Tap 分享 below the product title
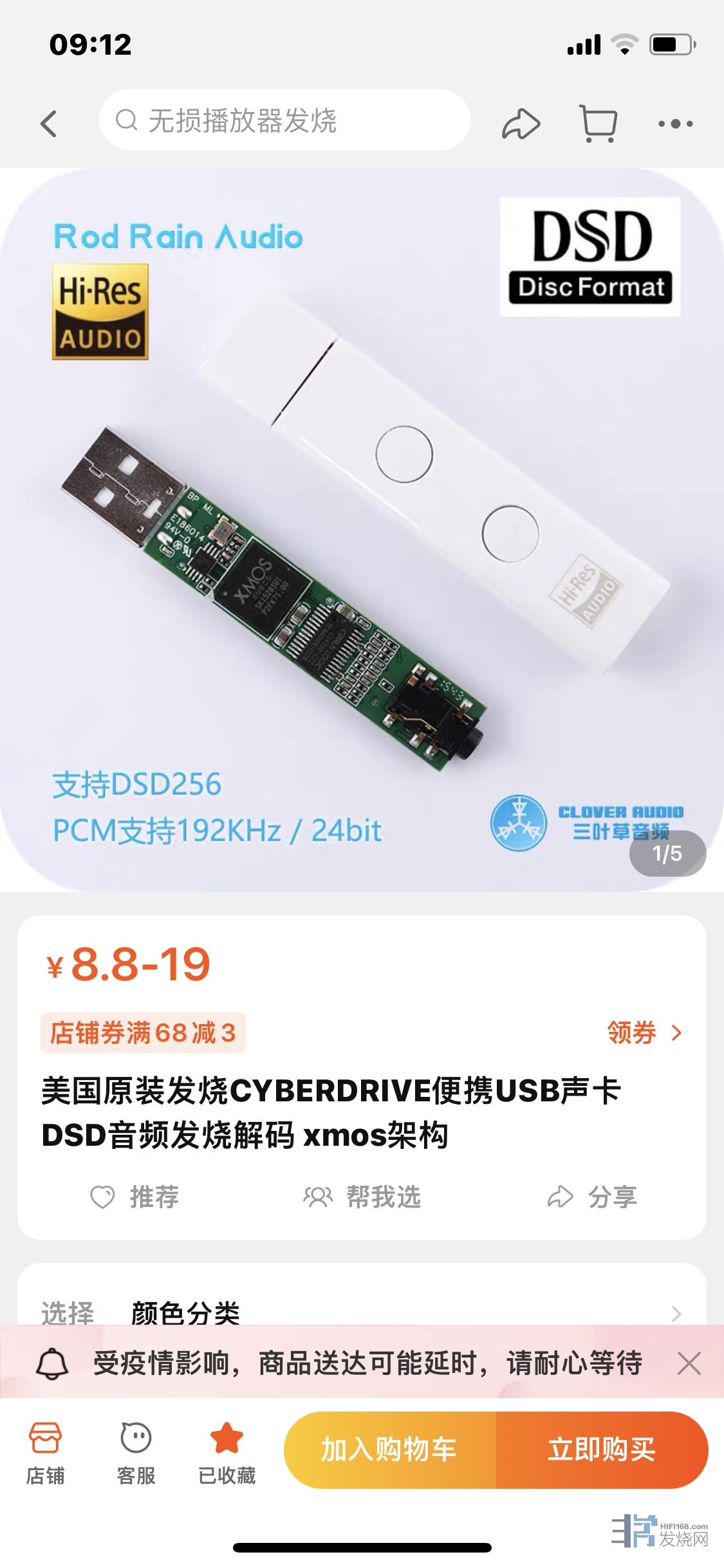The image size is (724, 1568). pos(591,1197)
